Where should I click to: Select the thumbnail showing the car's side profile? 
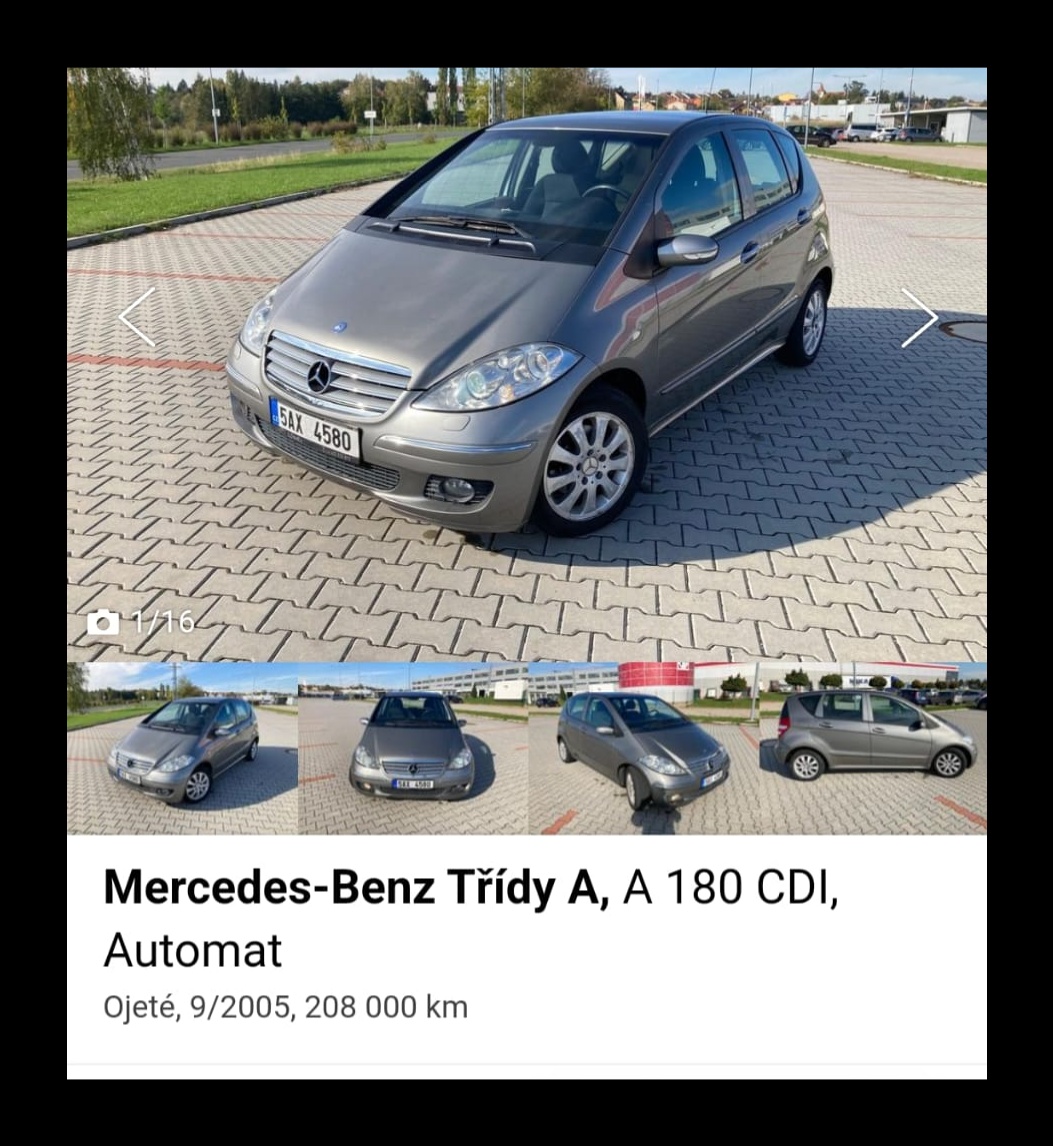coord(873,748)
